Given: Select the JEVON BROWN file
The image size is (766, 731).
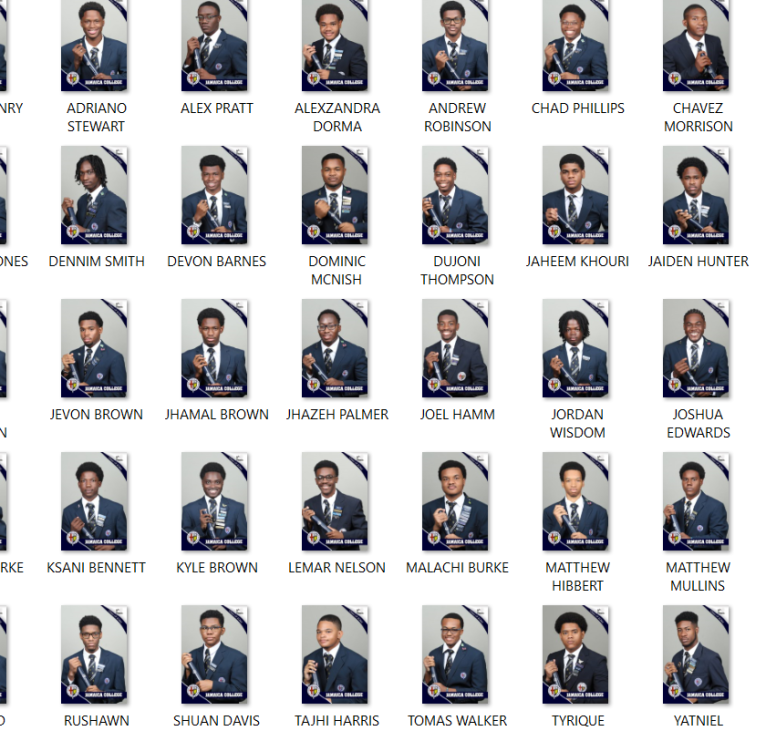Looking at the screenshot, I should point(95,350).
